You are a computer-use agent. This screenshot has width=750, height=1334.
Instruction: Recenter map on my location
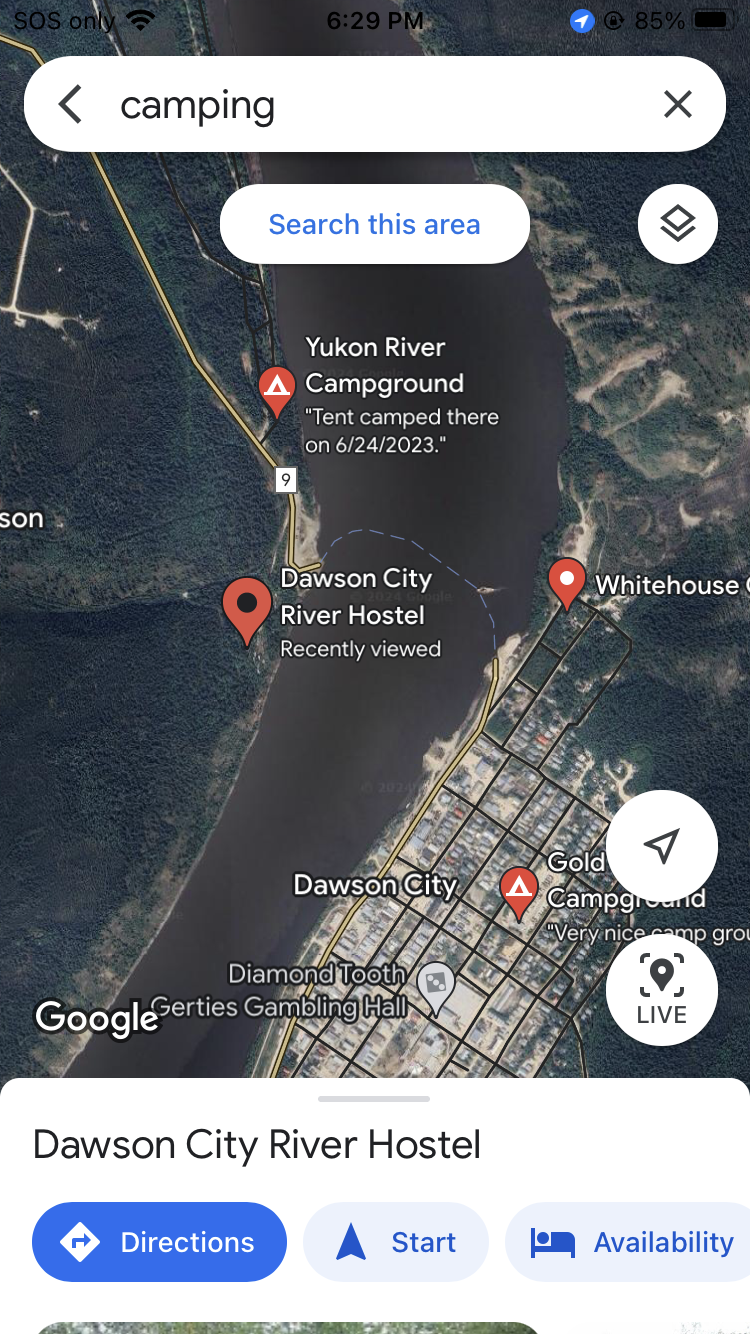662,846
